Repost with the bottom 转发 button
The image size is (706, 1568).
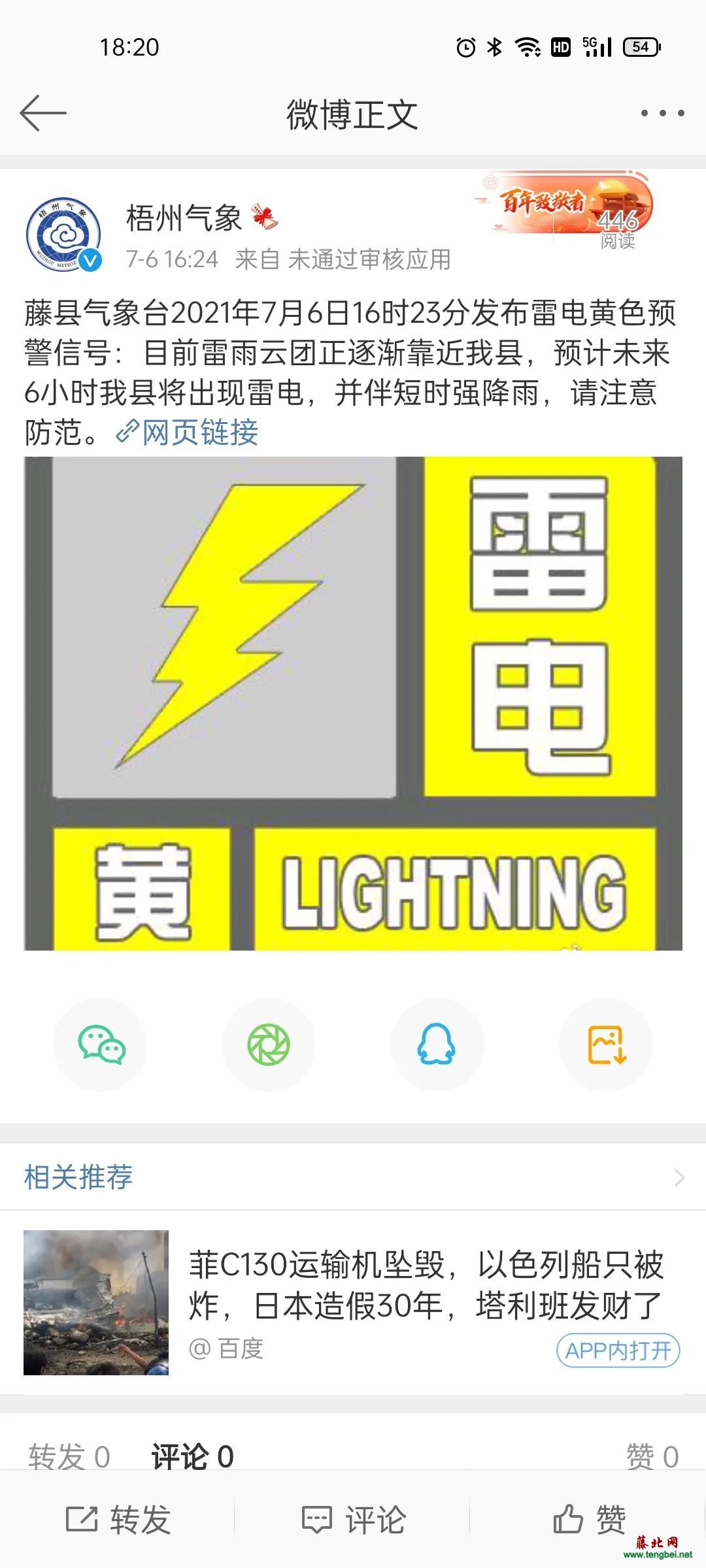click(x=118, y=1519)
